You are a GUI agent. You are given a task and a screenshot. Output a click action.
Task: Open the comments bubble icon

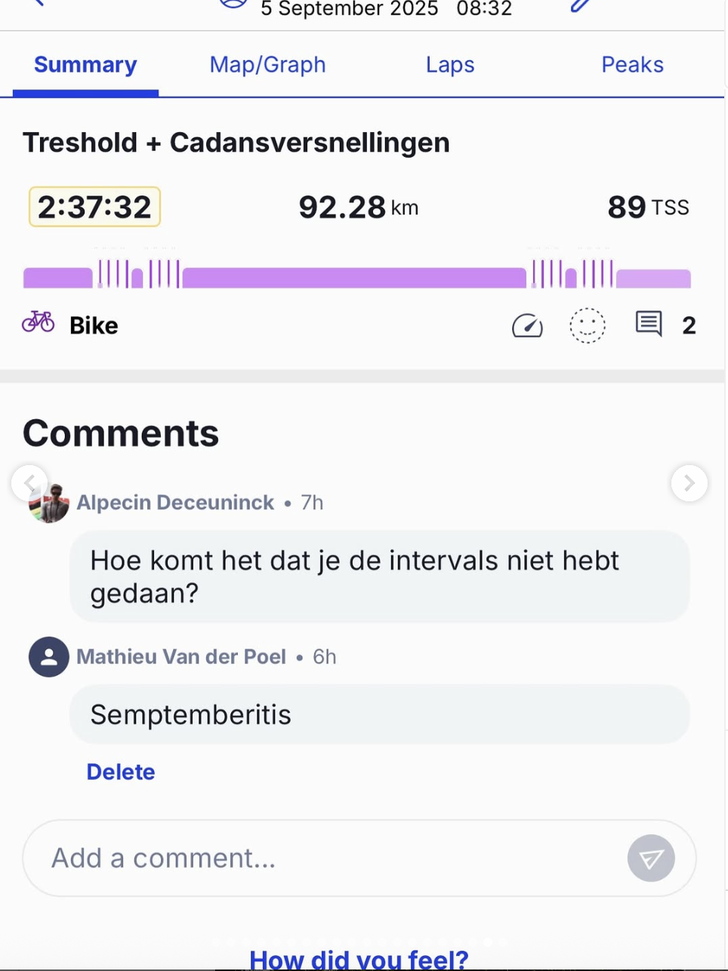tap(649, 324)
